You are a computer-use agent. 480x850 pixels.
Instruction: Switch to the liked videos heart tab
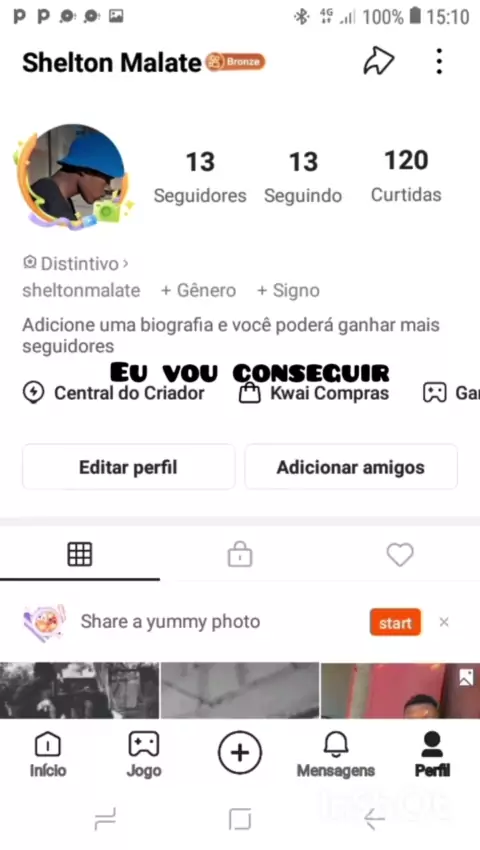coord(400,555)
